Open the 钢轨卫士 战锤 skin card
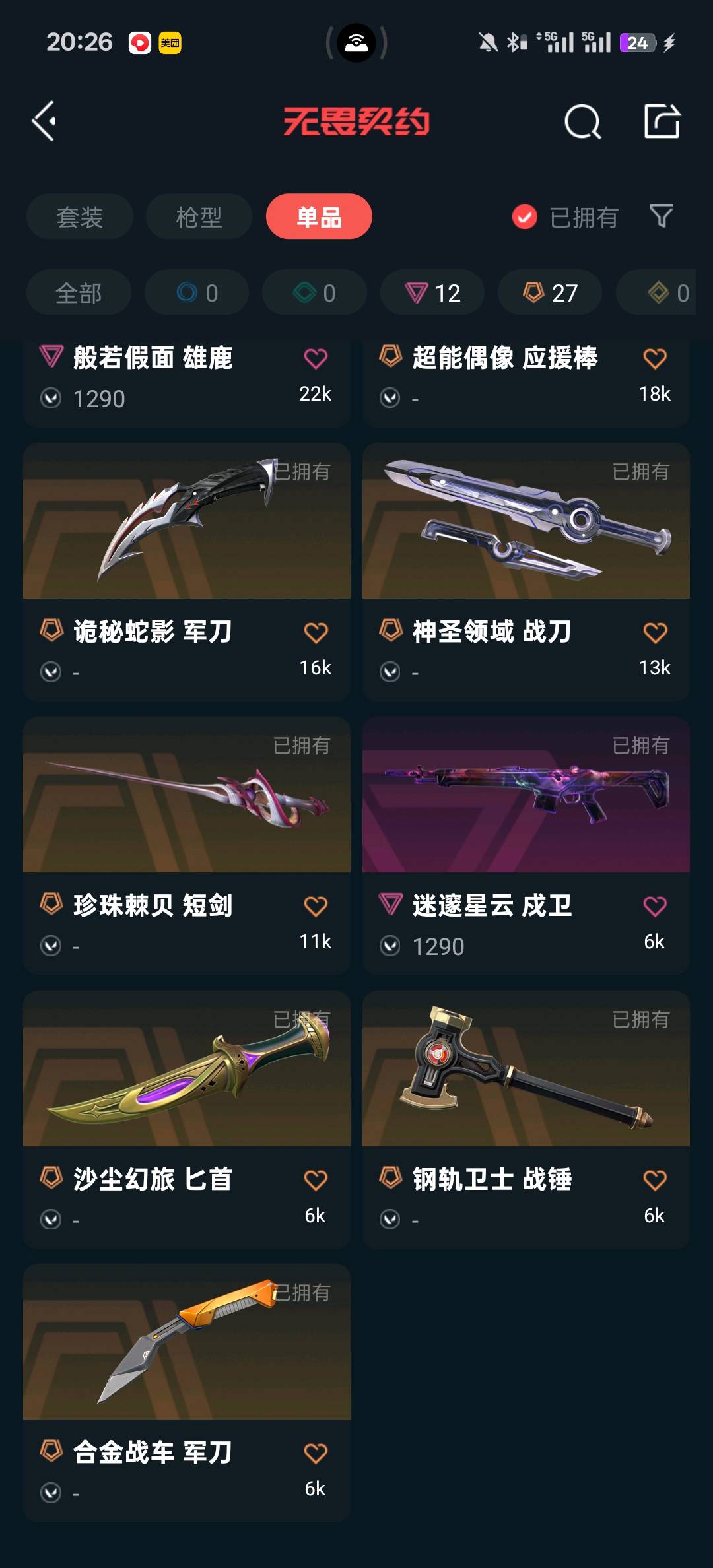The height and width of the screenshot is (1568, 713). [526, 1119]
